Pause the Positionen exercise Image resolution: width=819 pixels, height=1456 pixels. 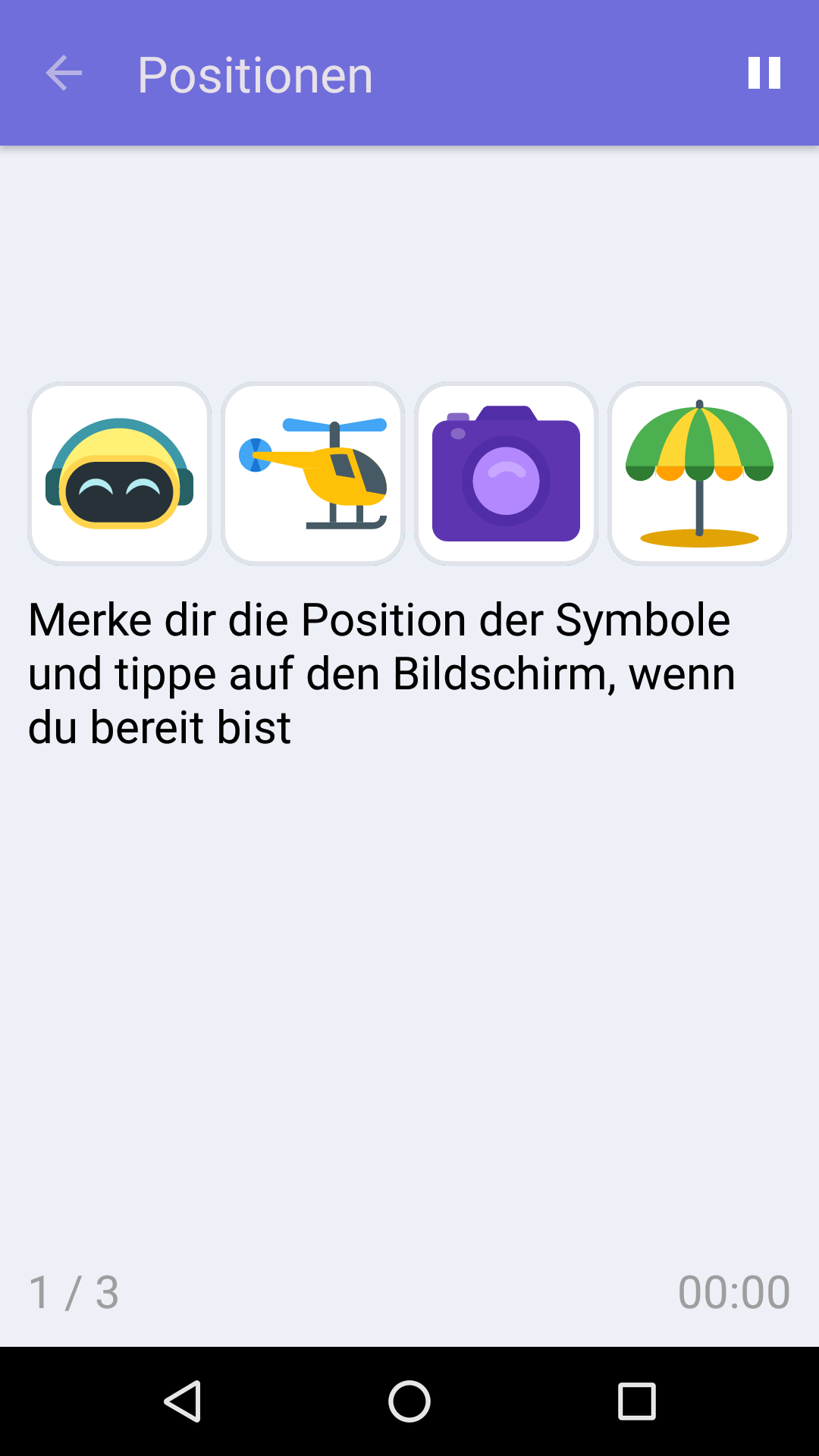pyautogui.click(x=764, y=74)
